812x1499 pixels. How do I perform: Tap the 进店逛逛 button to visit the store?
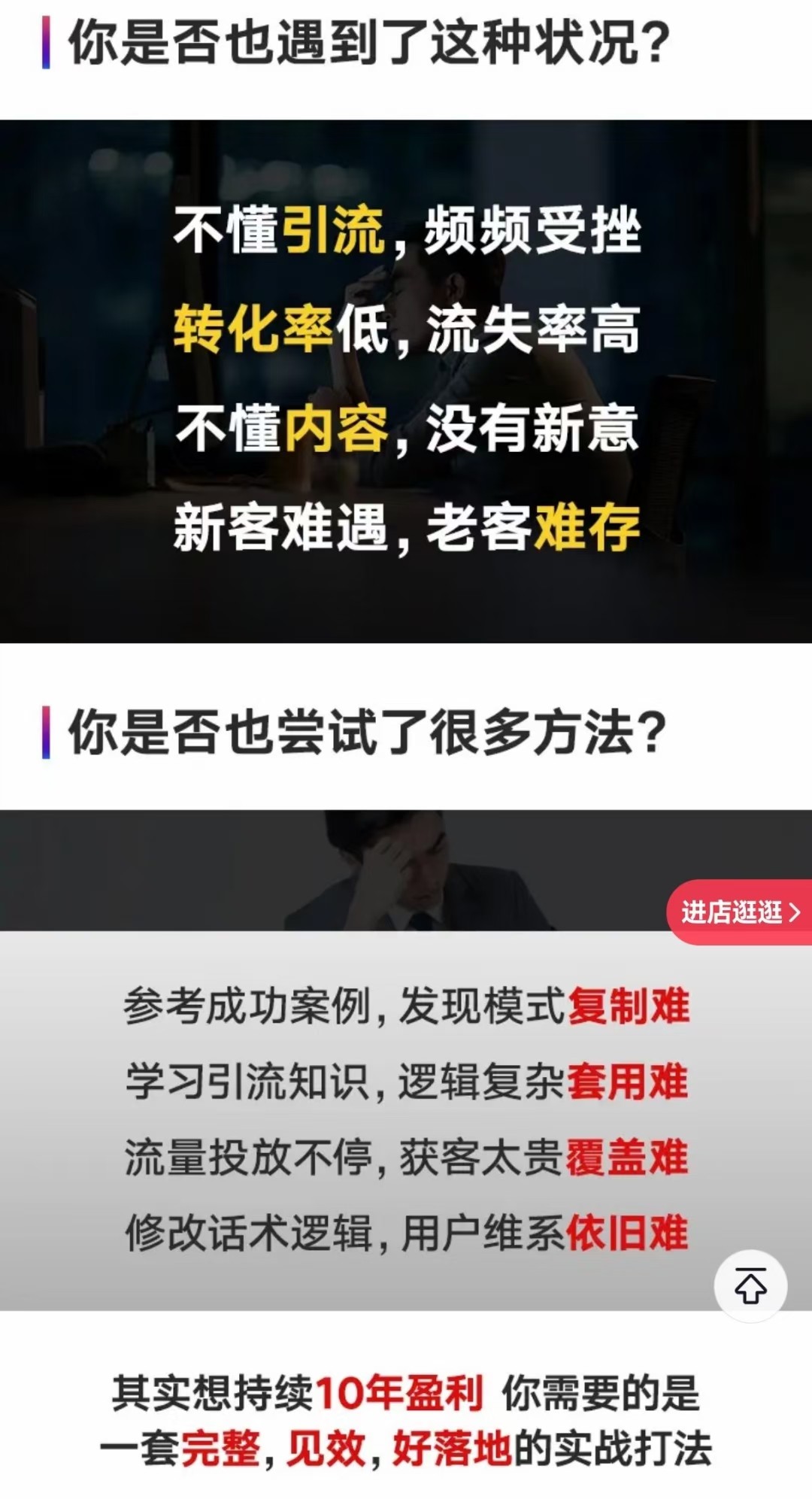tap(740, 912)
